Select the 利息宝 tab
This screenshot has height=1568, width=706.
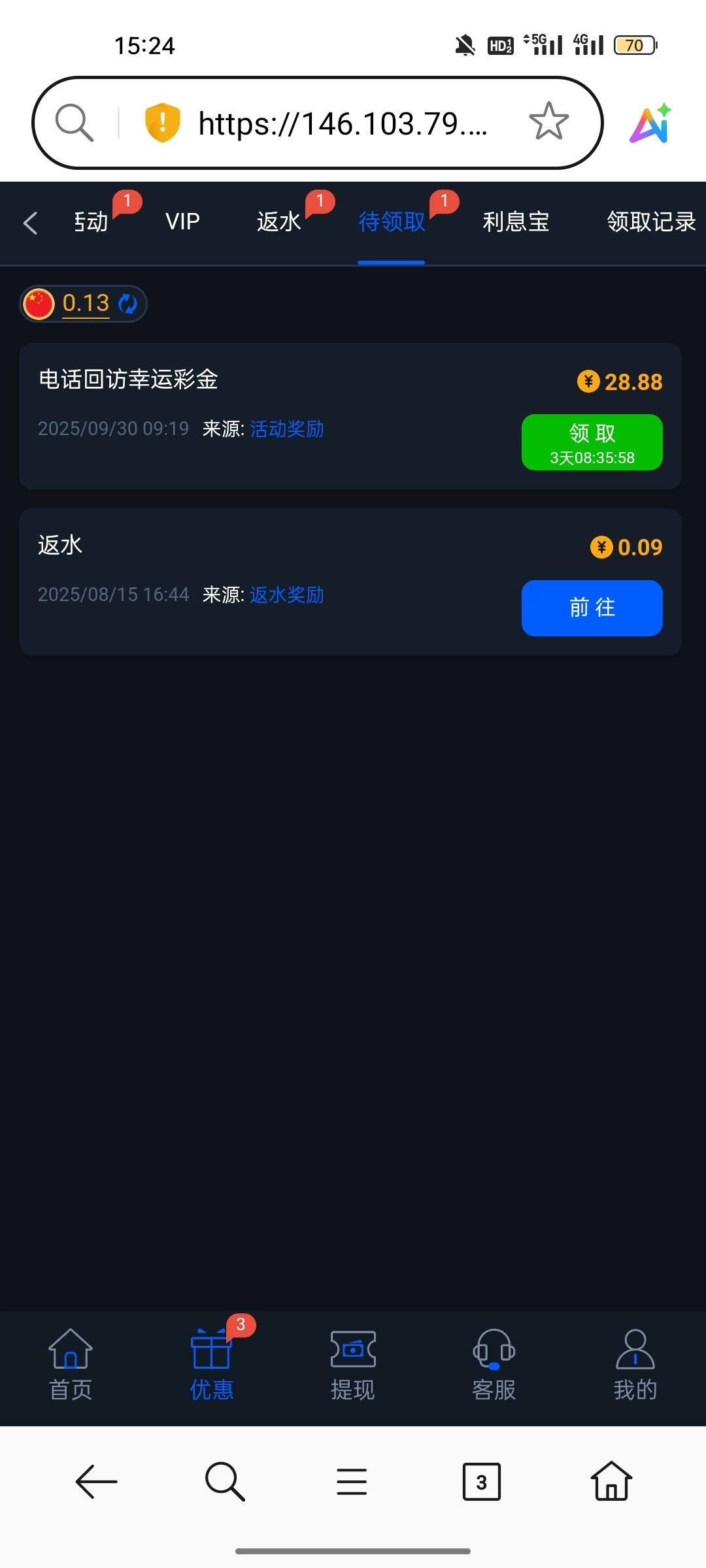(x=516, y=222)
